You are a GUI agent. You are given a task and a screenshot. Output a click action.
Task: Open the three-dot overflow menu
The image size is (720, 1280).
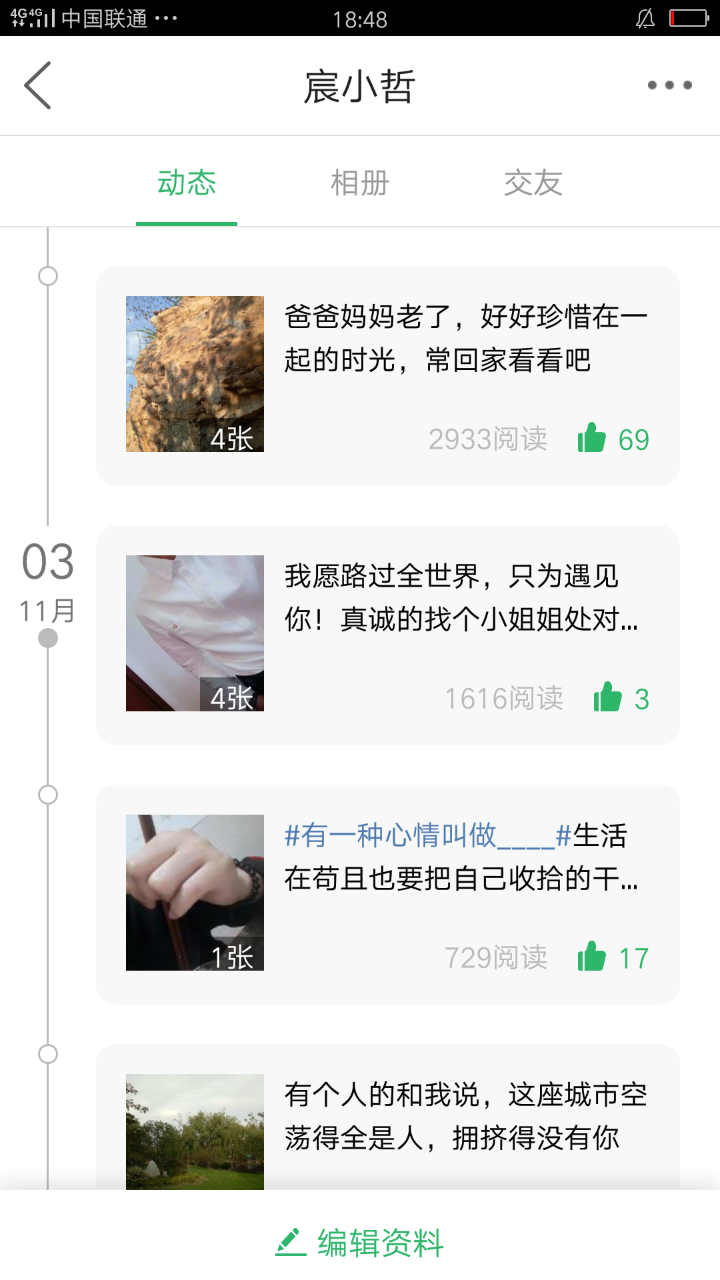click(x=669, y=85)
